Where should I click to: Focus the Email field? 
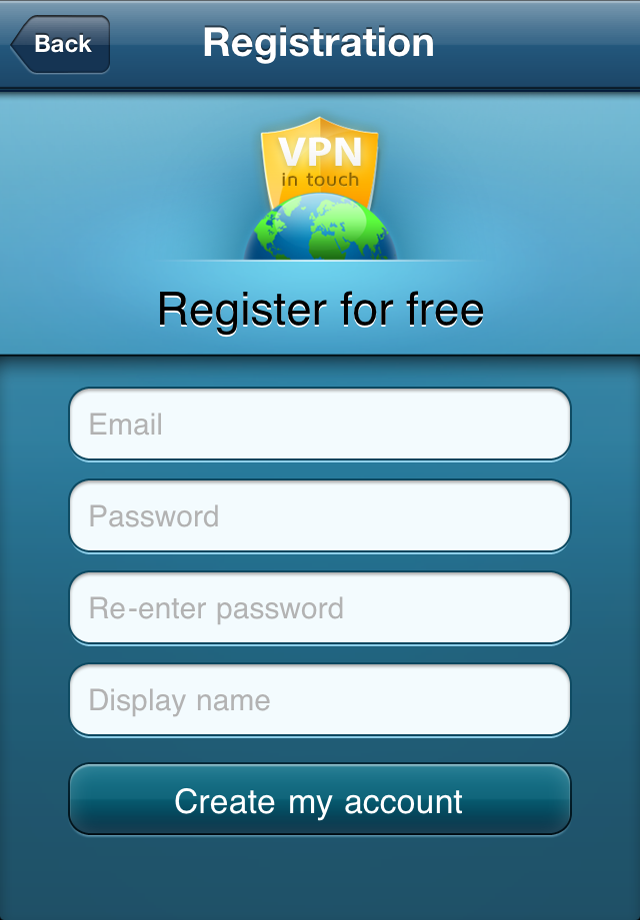(x=320, y=424)
